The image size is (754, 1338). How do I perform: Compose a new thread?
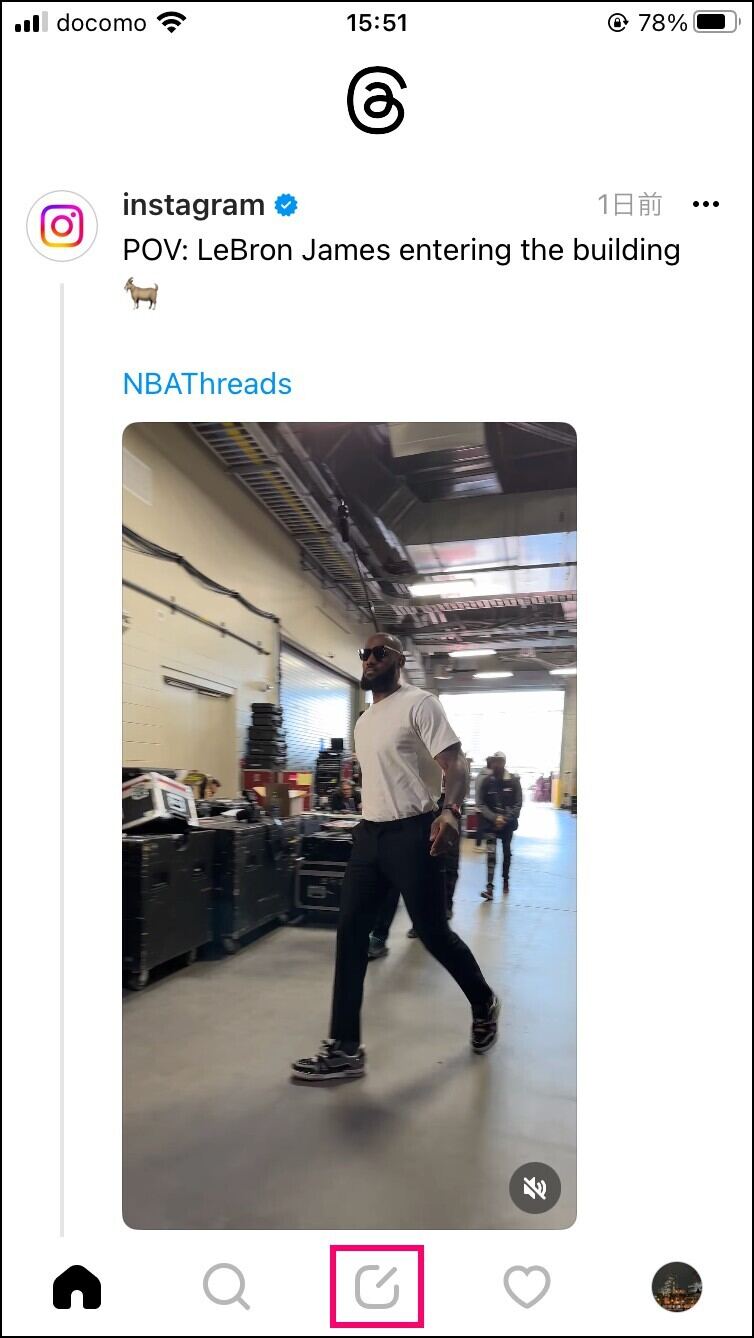(377, 1286)
